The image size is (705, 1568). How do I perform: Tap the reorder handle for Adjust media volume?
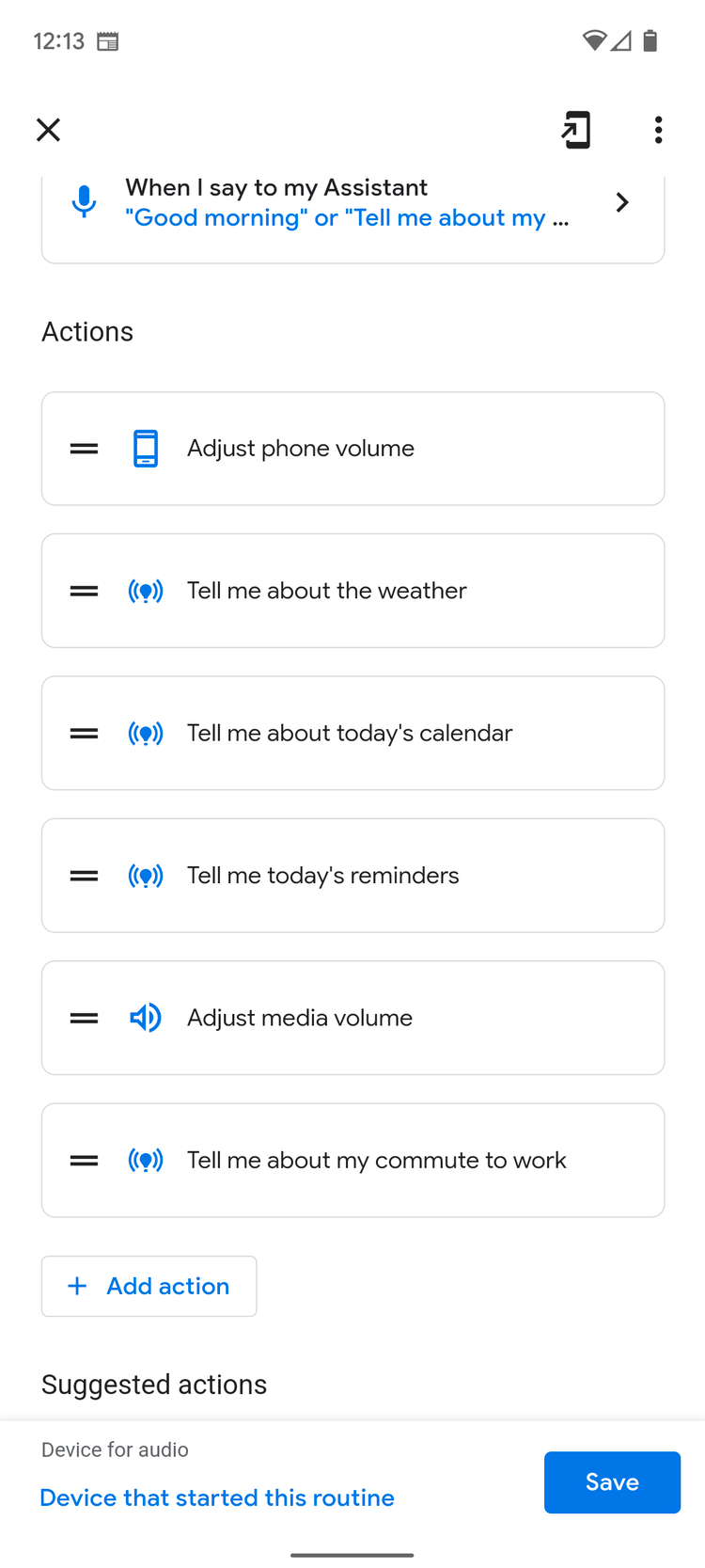[84, 1018]
